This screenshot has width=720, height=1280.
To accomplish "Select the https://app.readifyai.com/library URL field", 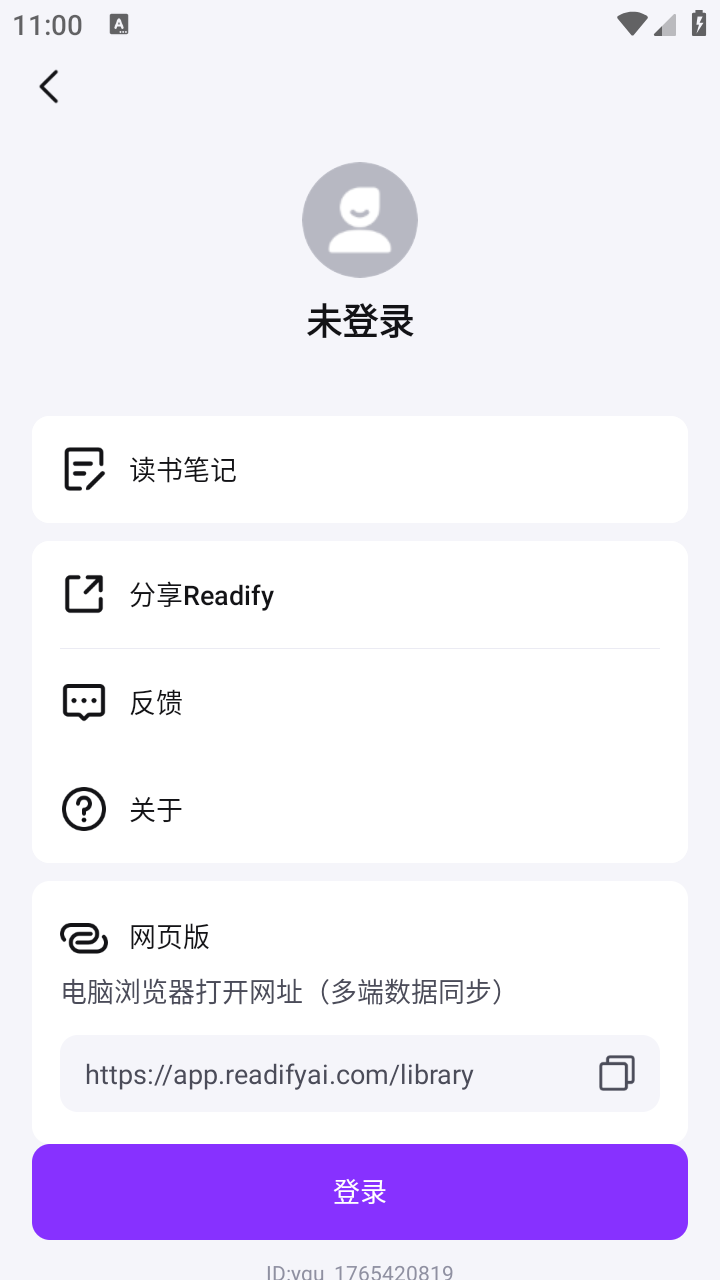I will (x=280, y=1074).
